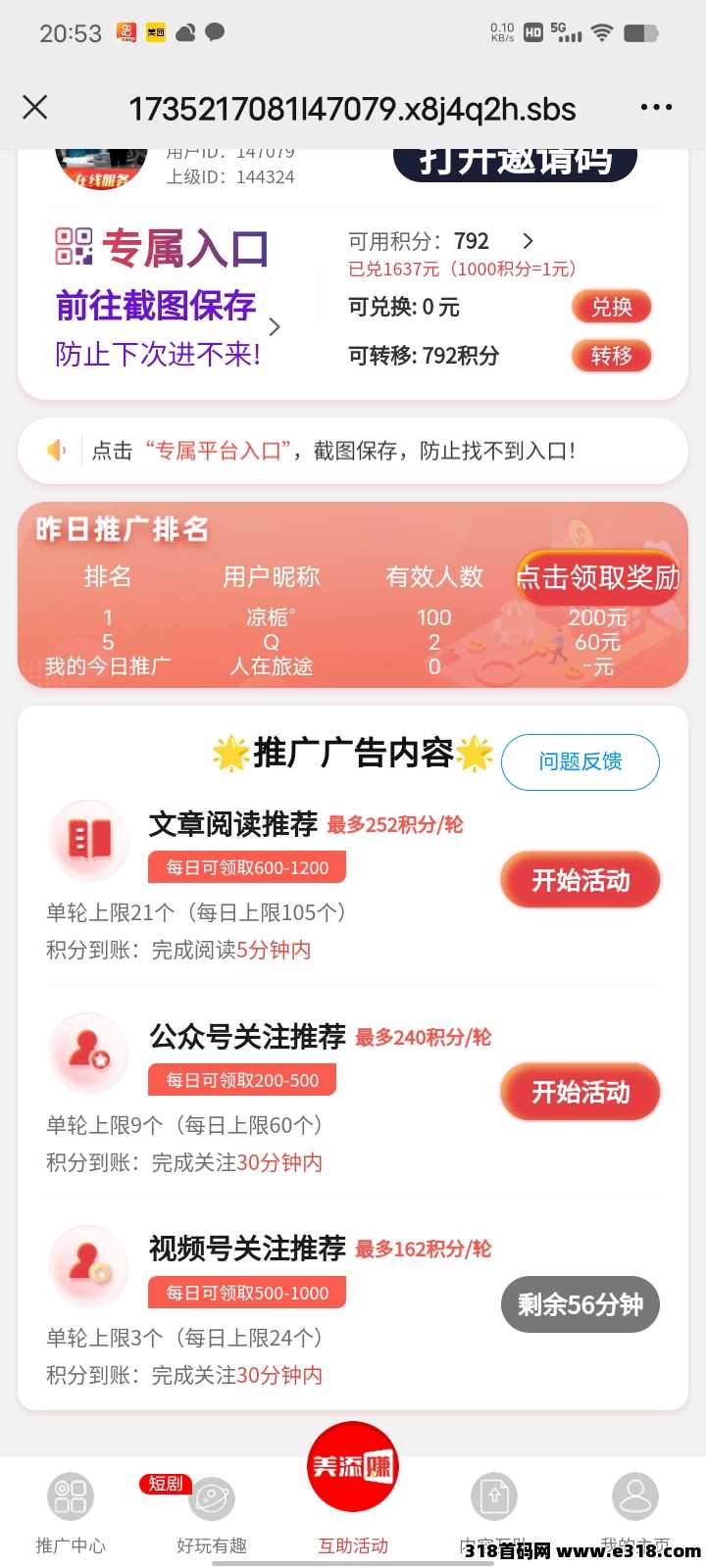This screenshot has width=706, height=1568.
Task: Tap the 打开邀请码 button
Action: [515, 162]
